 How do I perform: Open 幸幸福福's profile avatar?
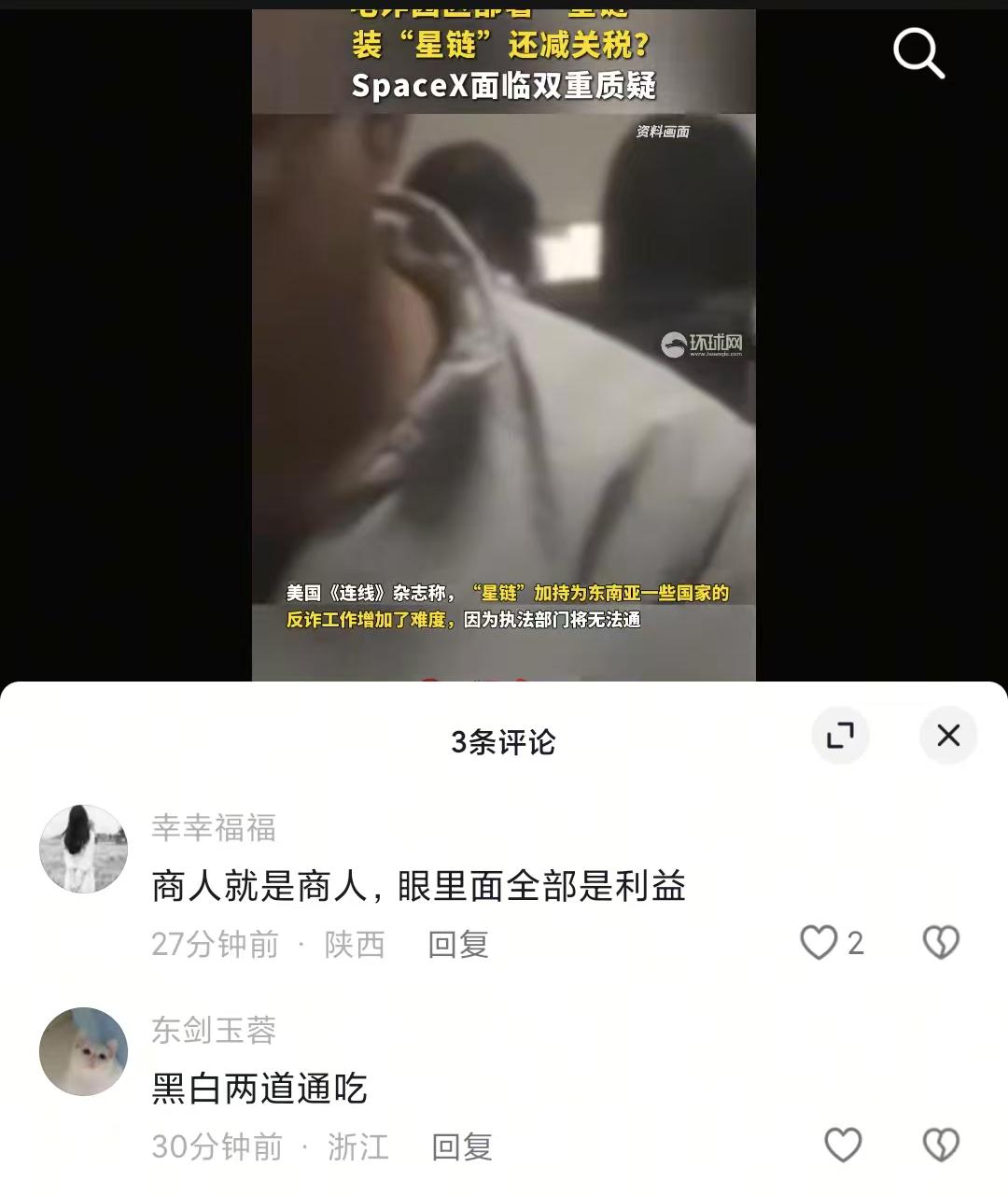click(83, 849)
